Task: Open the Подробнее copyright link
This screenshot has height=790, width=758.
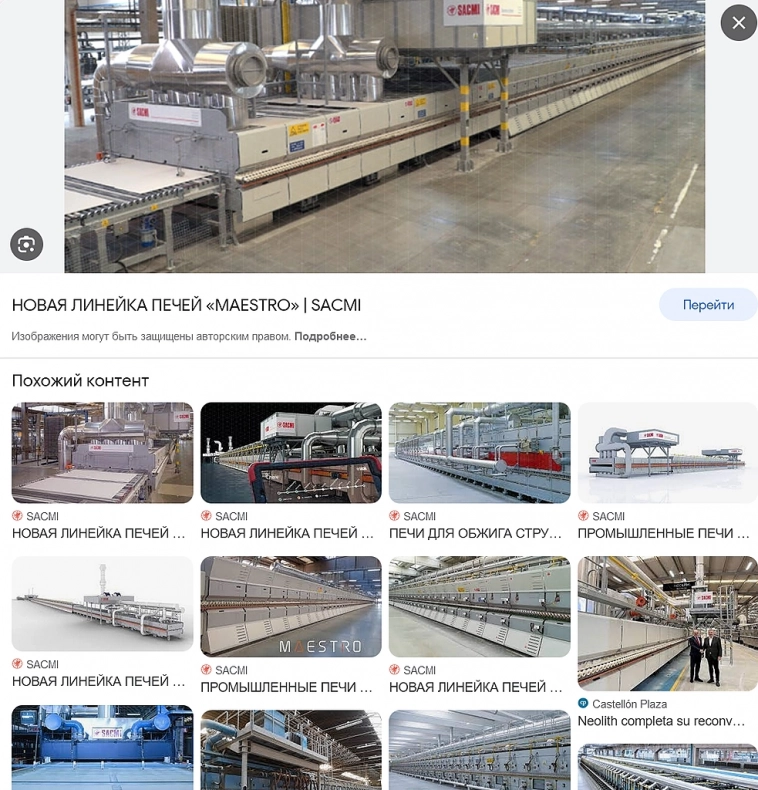Action: point(330,337)
